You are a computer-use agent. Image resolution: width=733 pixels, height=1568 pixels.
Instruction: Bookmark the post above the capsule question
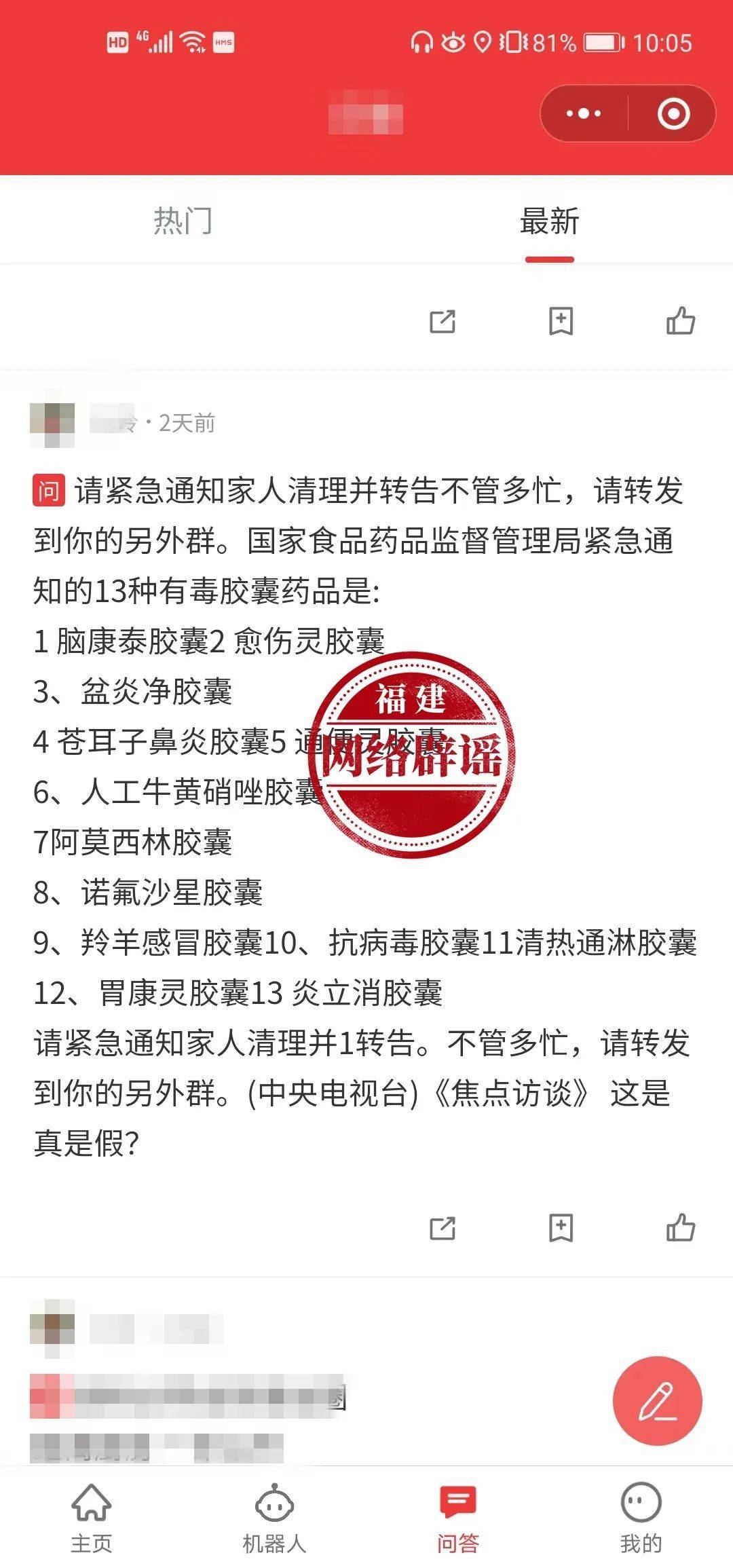pyautogui.click(x=561, y=321)
